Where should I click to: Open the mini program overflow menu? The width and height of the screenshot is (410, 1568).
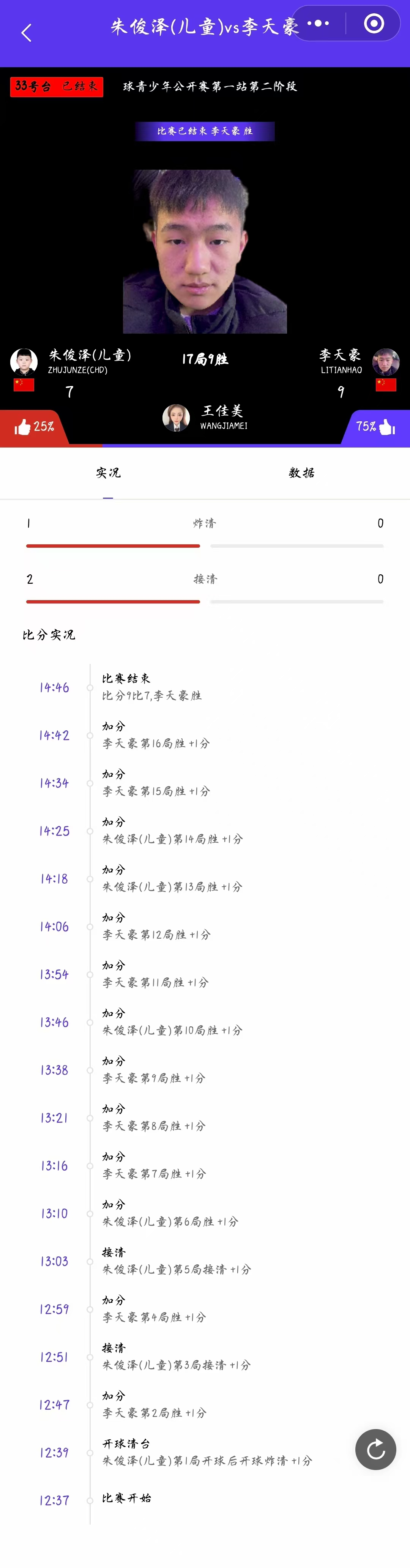point(318,24)
